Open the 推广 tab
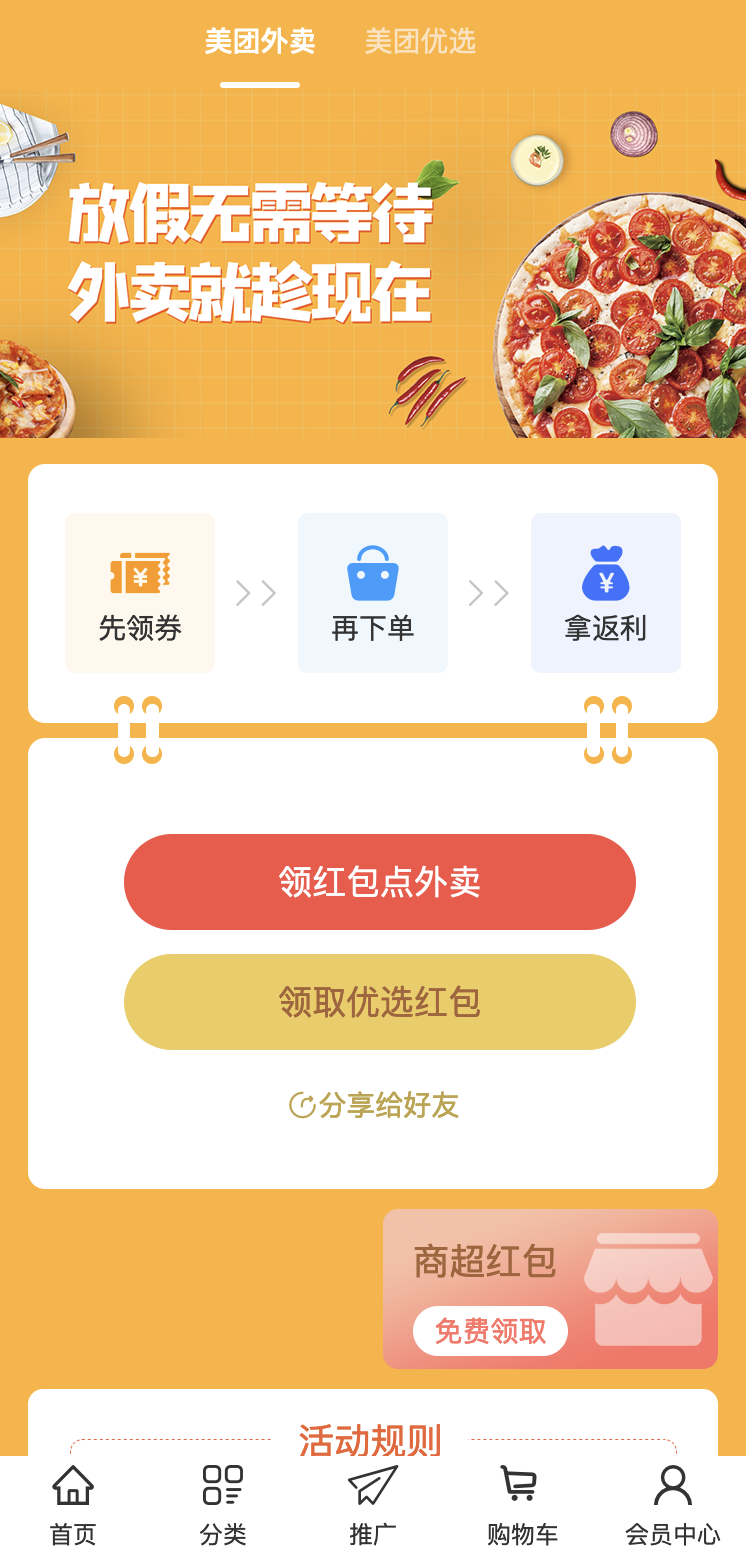The width and height of the screenshot is (746, 1568). (373, 1505)
